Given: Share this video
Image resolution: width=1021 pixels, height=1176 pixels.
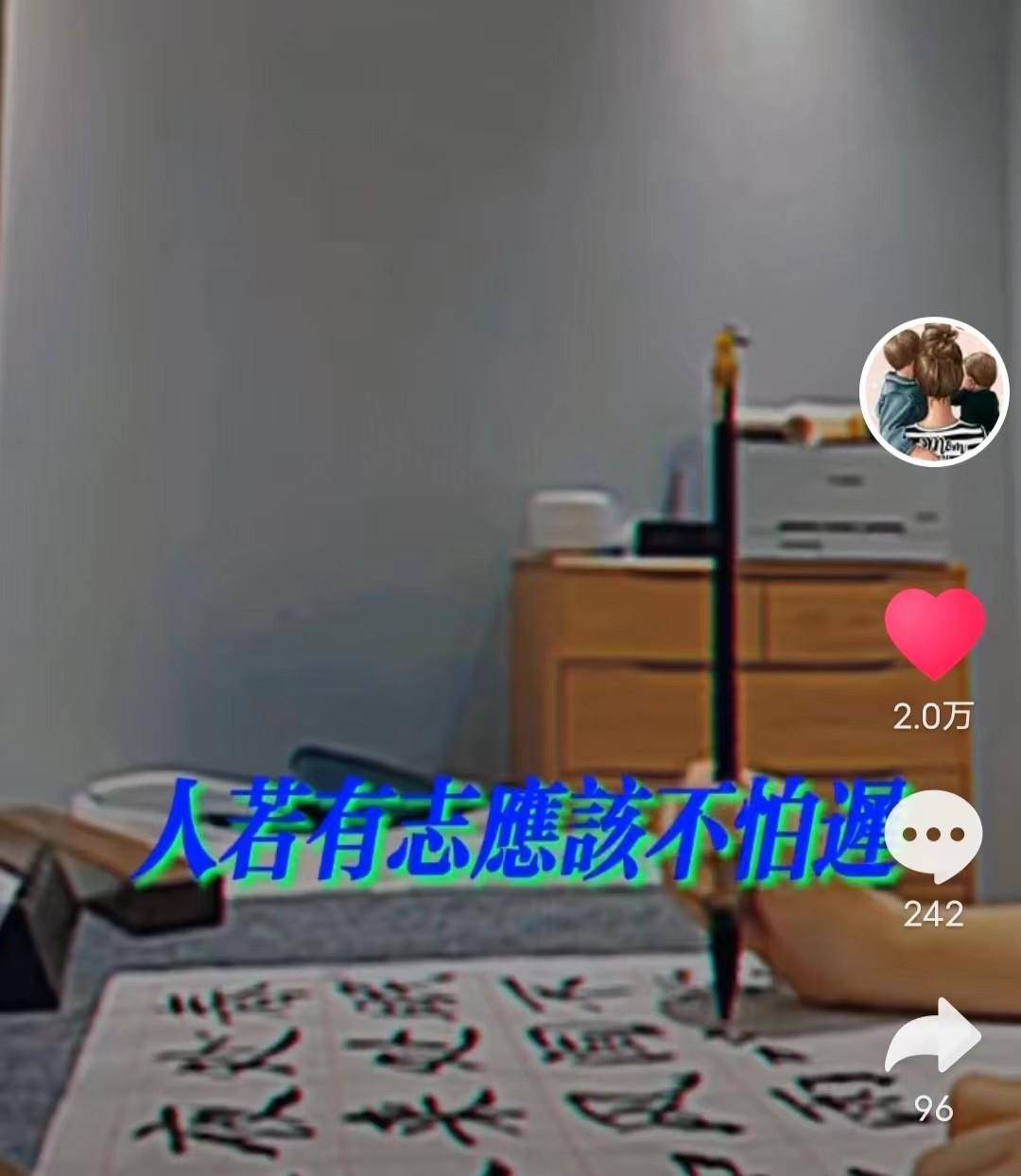Looking at the screenshot, I should pos(934,1040).
